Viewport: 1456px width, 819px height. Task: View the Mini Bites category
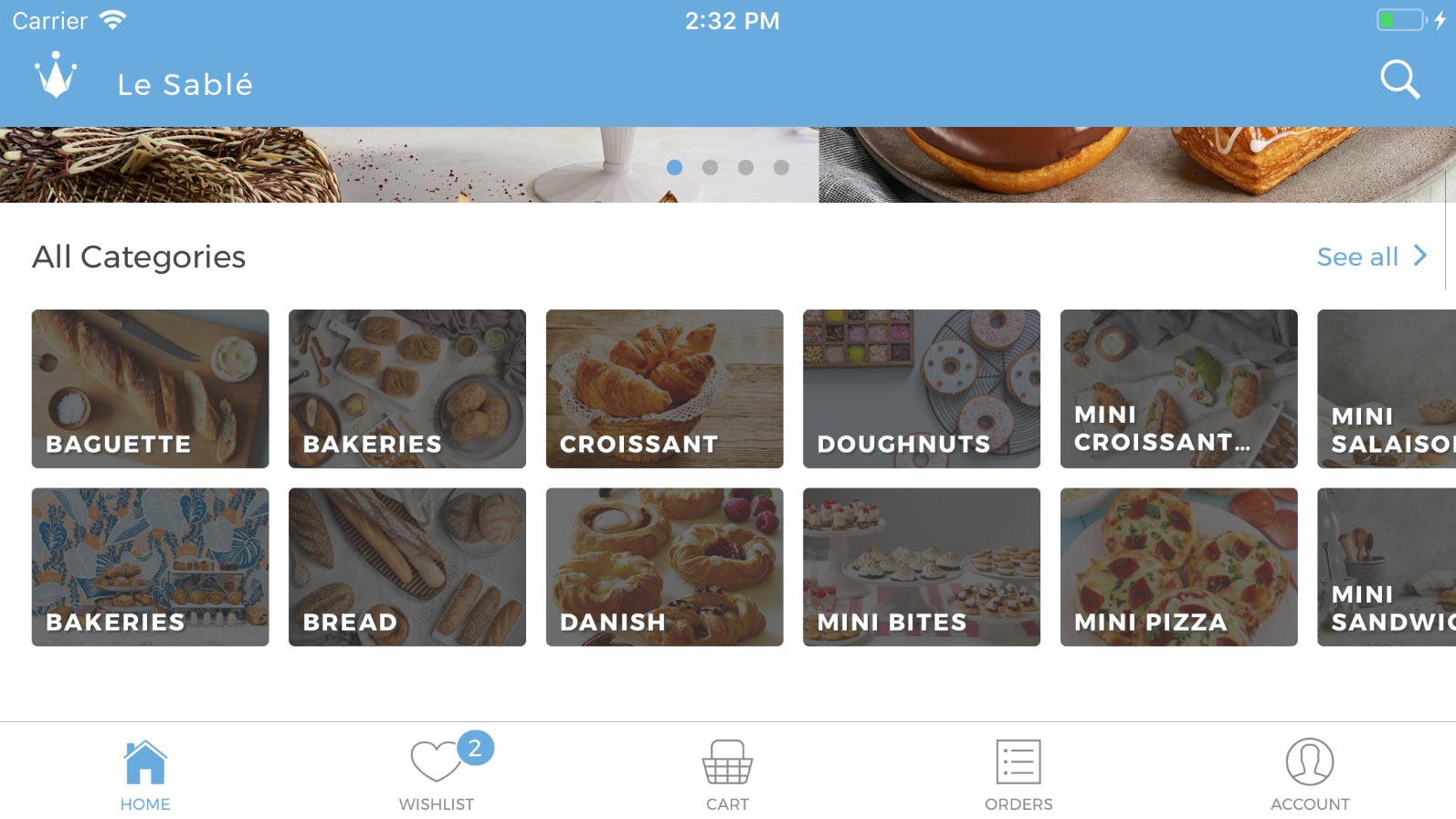[921, 567]
